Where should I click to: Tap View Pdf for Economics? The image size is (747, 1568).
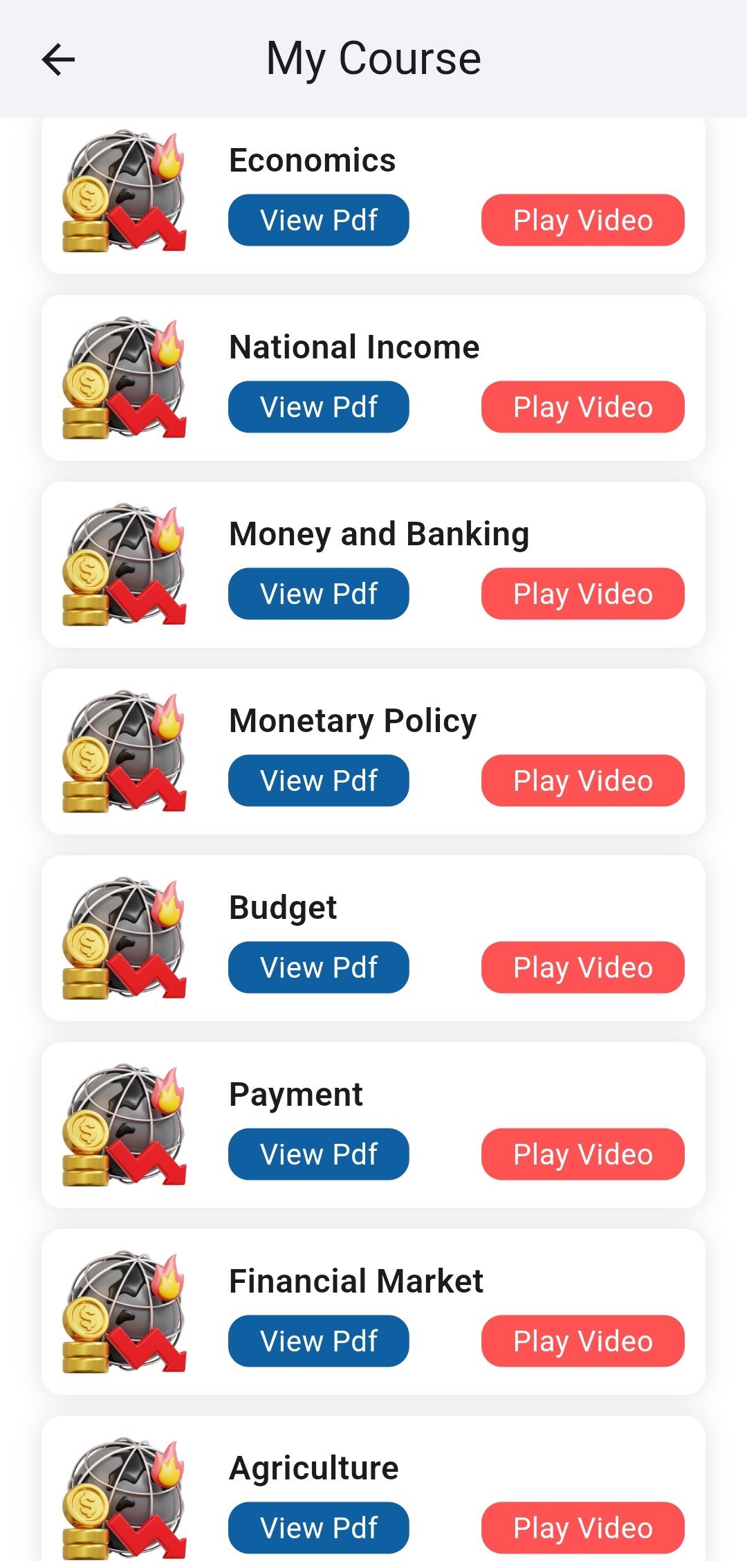point(318,220)
